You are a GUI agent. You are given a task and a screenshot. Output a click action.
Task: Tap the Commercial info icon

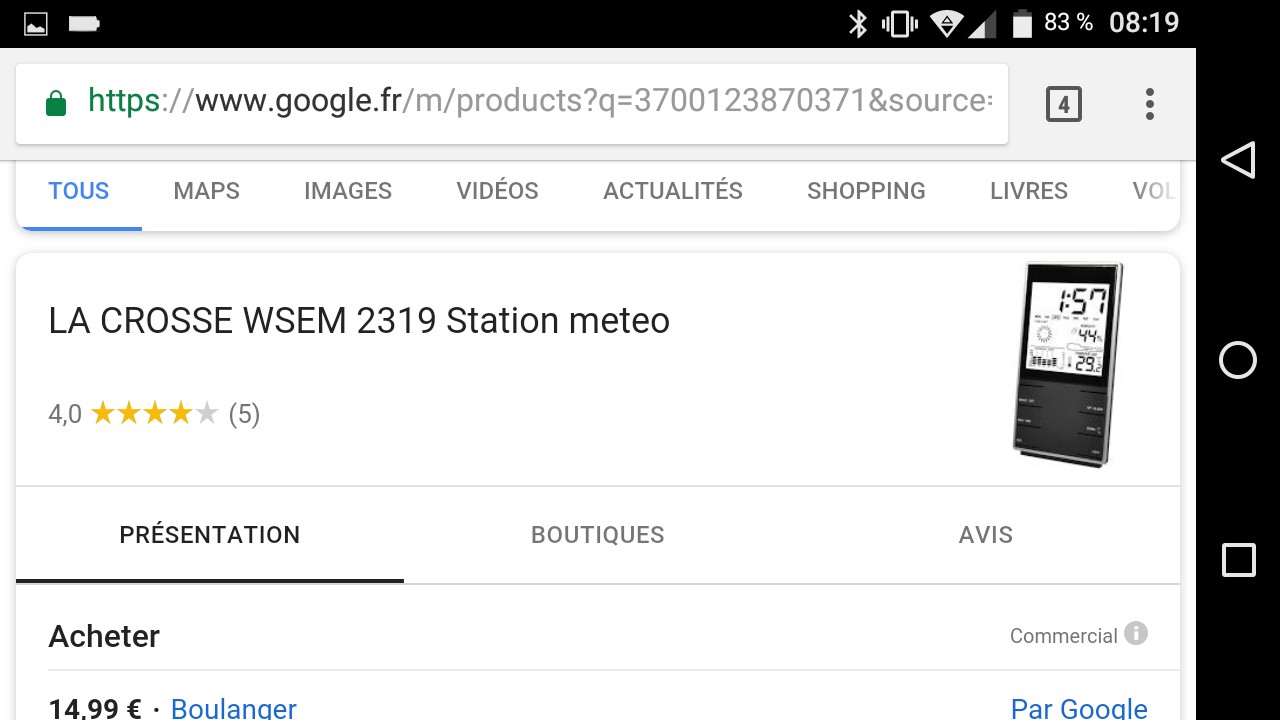1135,633
